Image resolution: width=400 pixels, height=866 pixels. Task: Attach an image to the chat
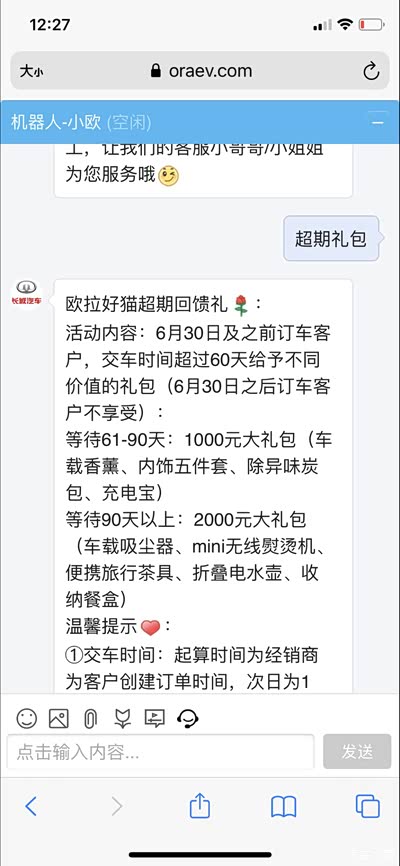59,718
